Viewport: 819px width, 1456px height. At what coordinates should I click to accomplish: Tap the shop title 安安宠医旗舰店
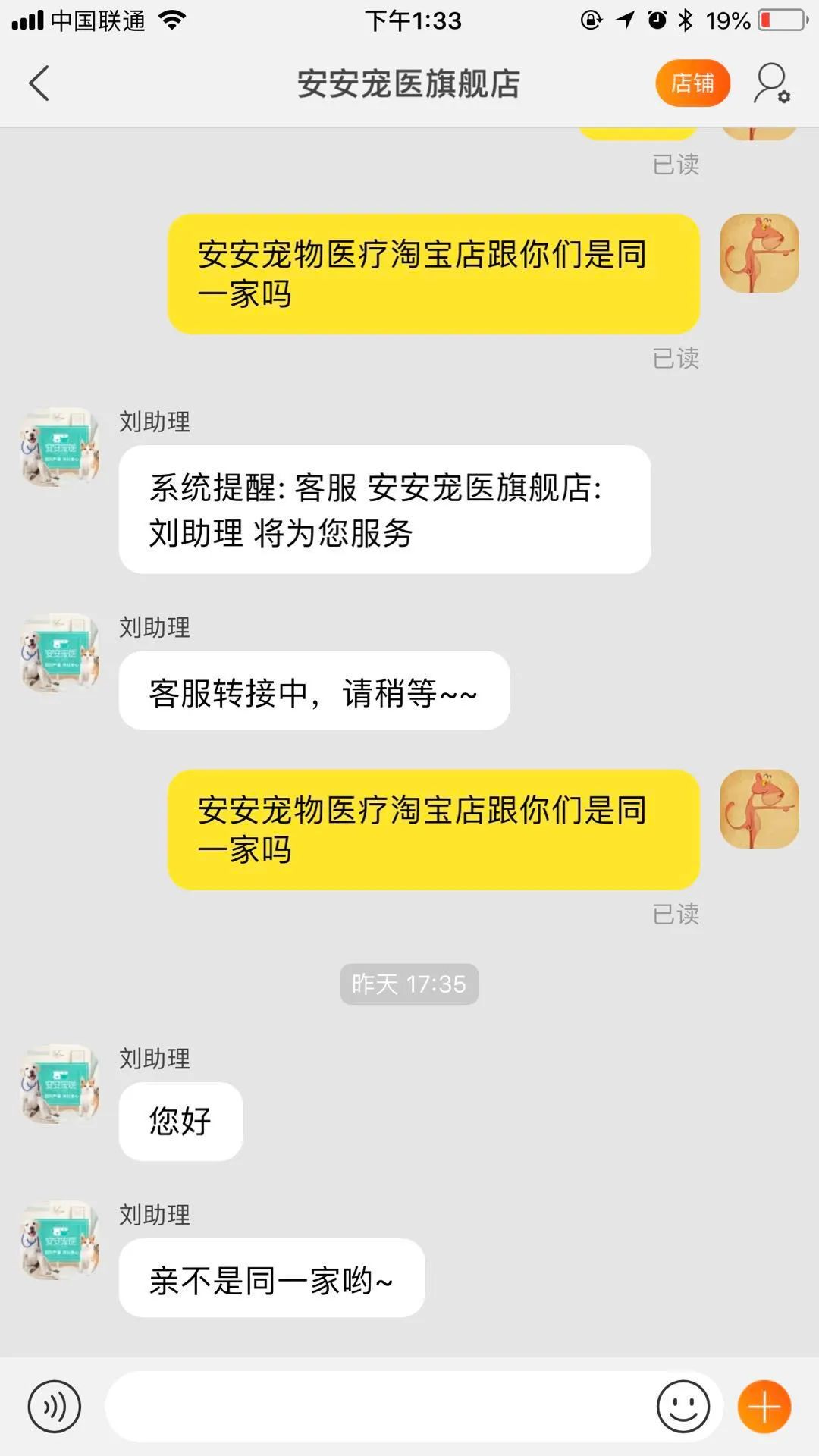(408, 83)
